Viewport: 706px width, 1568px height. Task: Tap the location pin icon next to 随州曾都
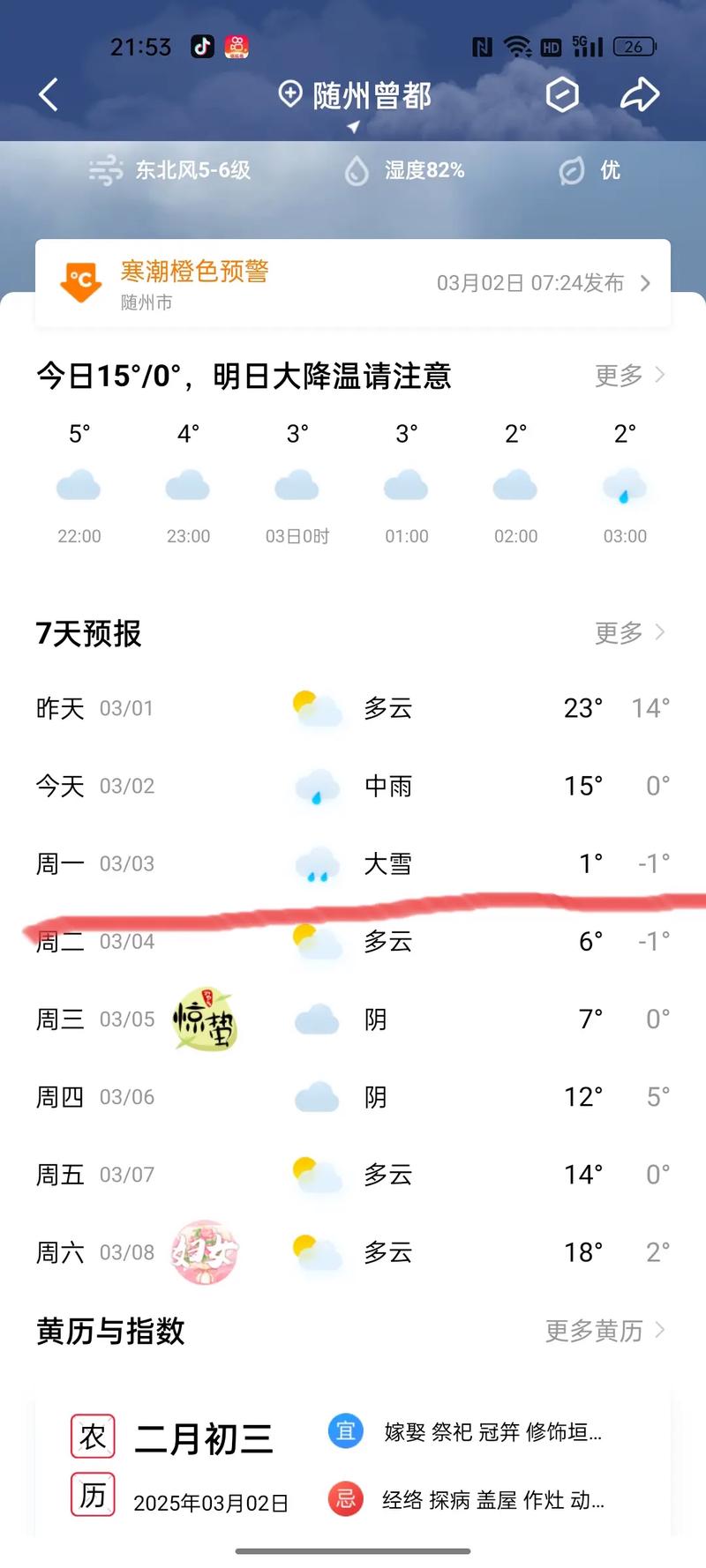pos(289,94)
